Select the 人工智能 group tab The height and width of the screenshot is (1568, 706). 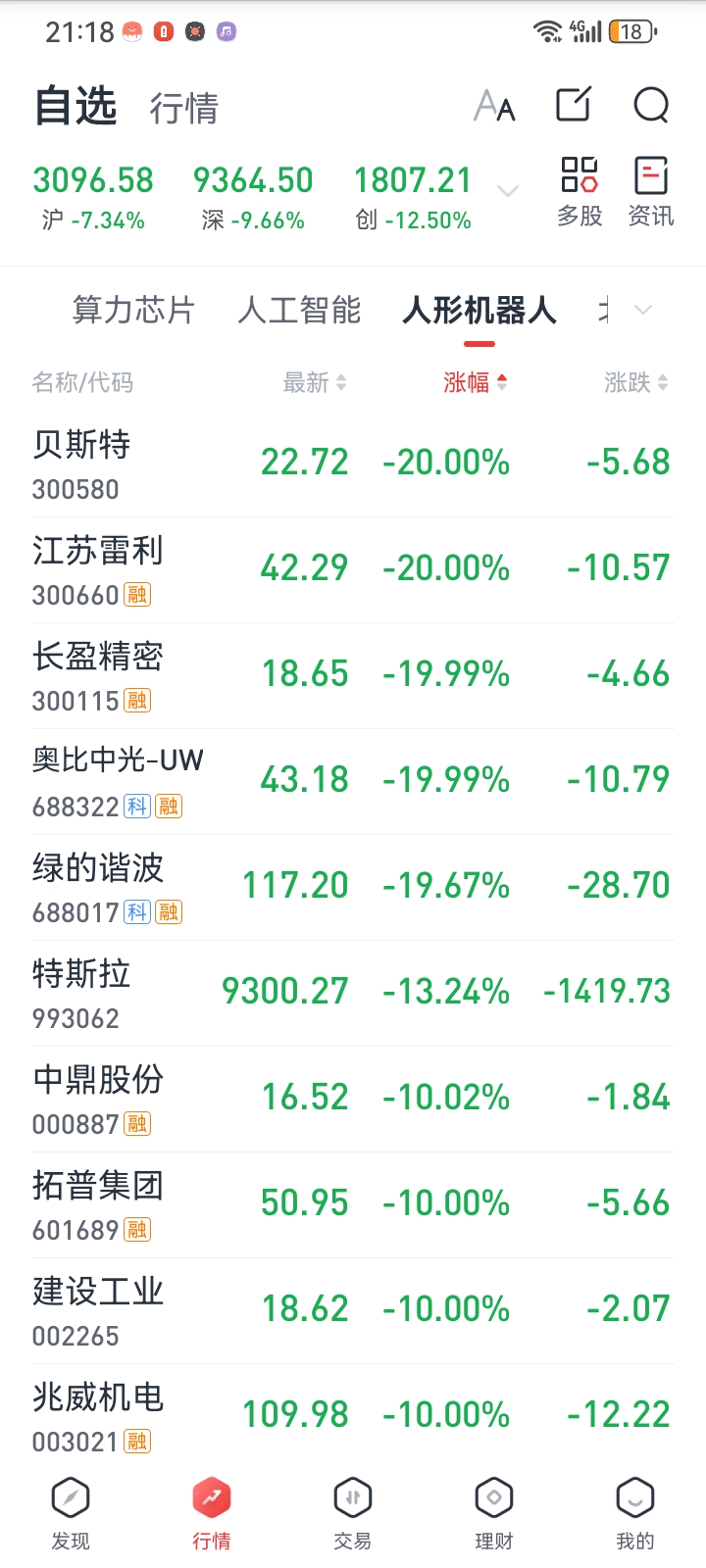click(x=299, y=310)
